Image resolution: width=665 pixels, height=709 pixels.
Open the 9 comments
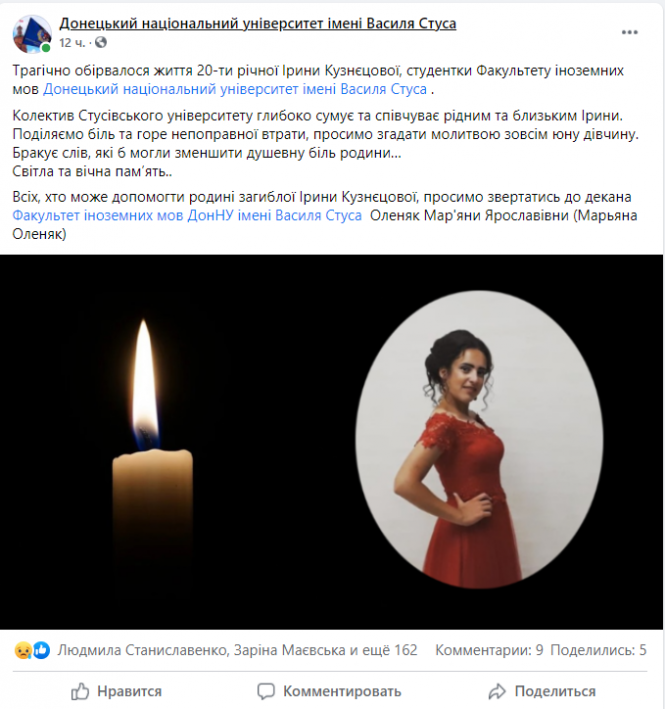(489, 650)
